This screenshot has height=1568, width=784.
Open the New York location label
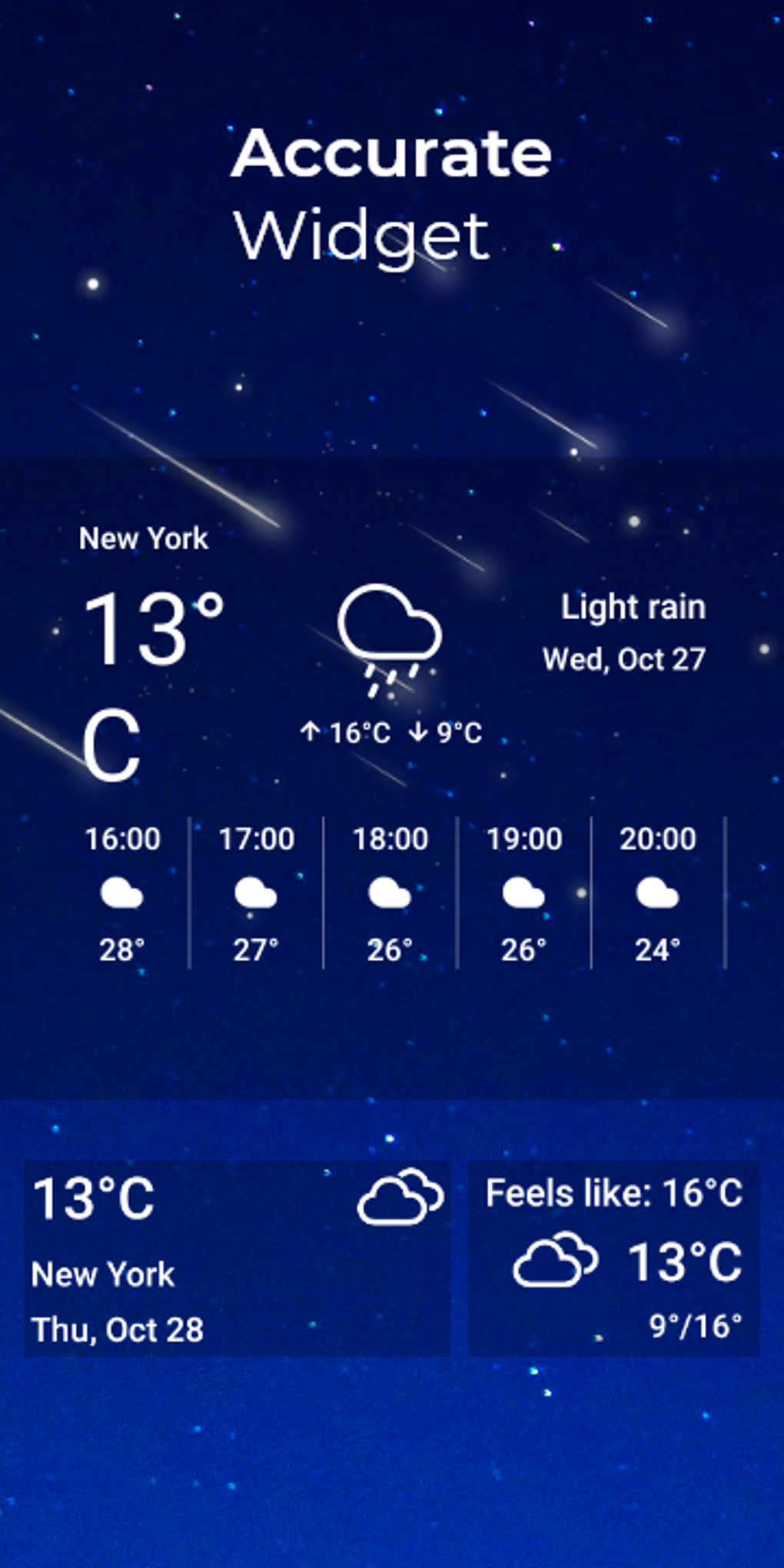point(143,539)
